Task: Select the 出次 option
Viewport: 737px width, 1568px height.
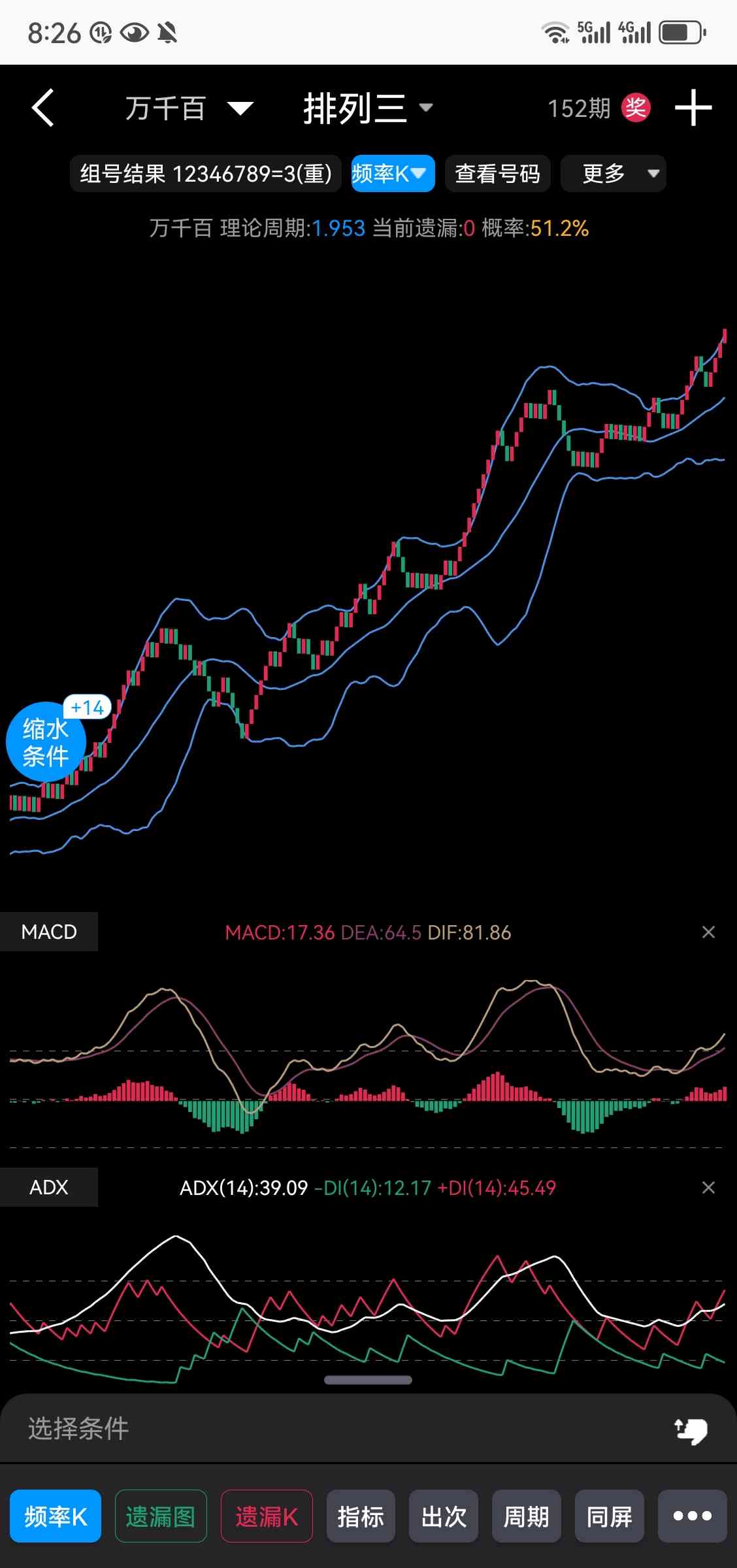Action: (444, 1516)
